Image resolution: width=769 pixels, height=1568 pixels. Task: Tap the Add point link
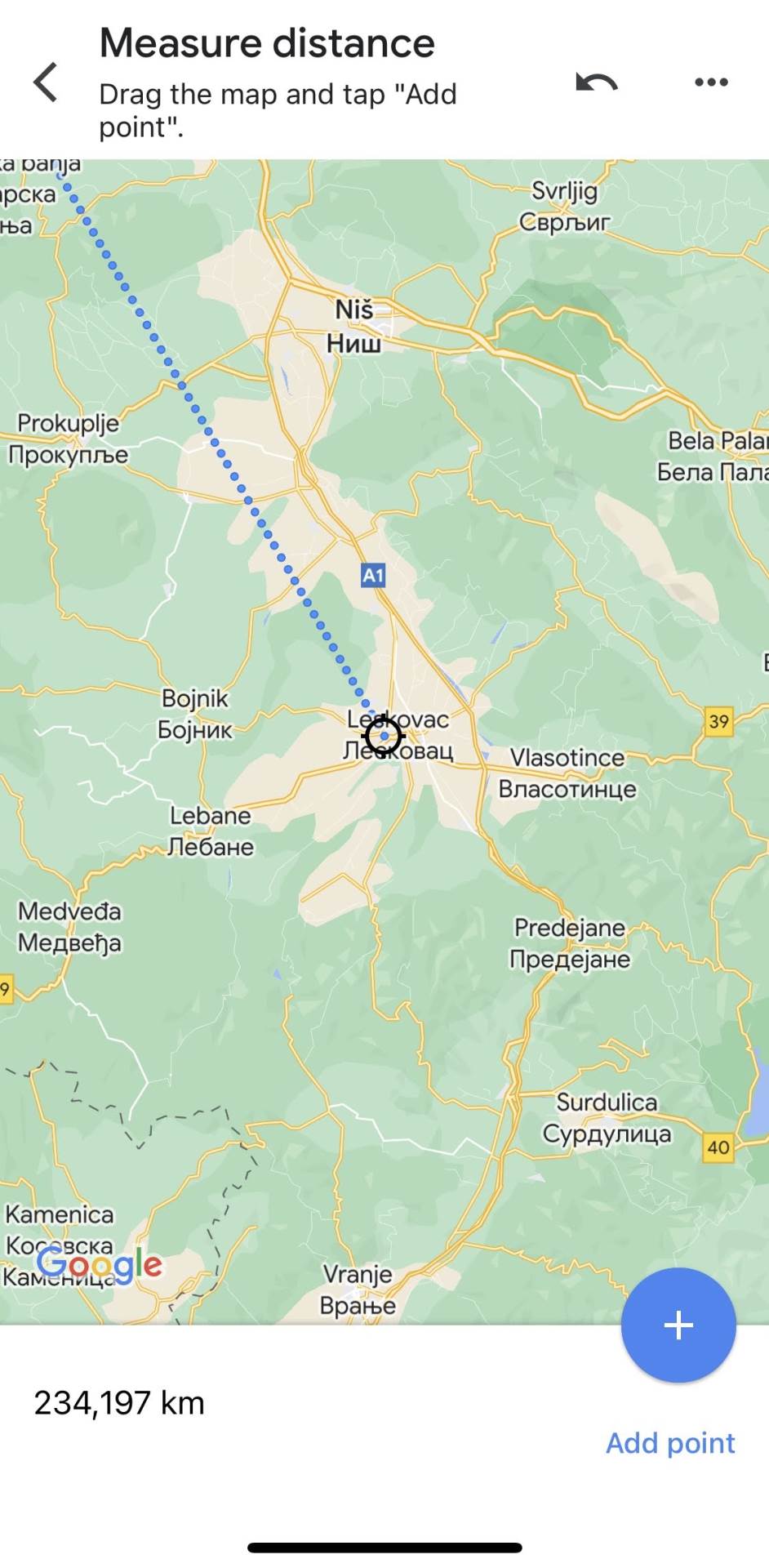point(669,1443)
